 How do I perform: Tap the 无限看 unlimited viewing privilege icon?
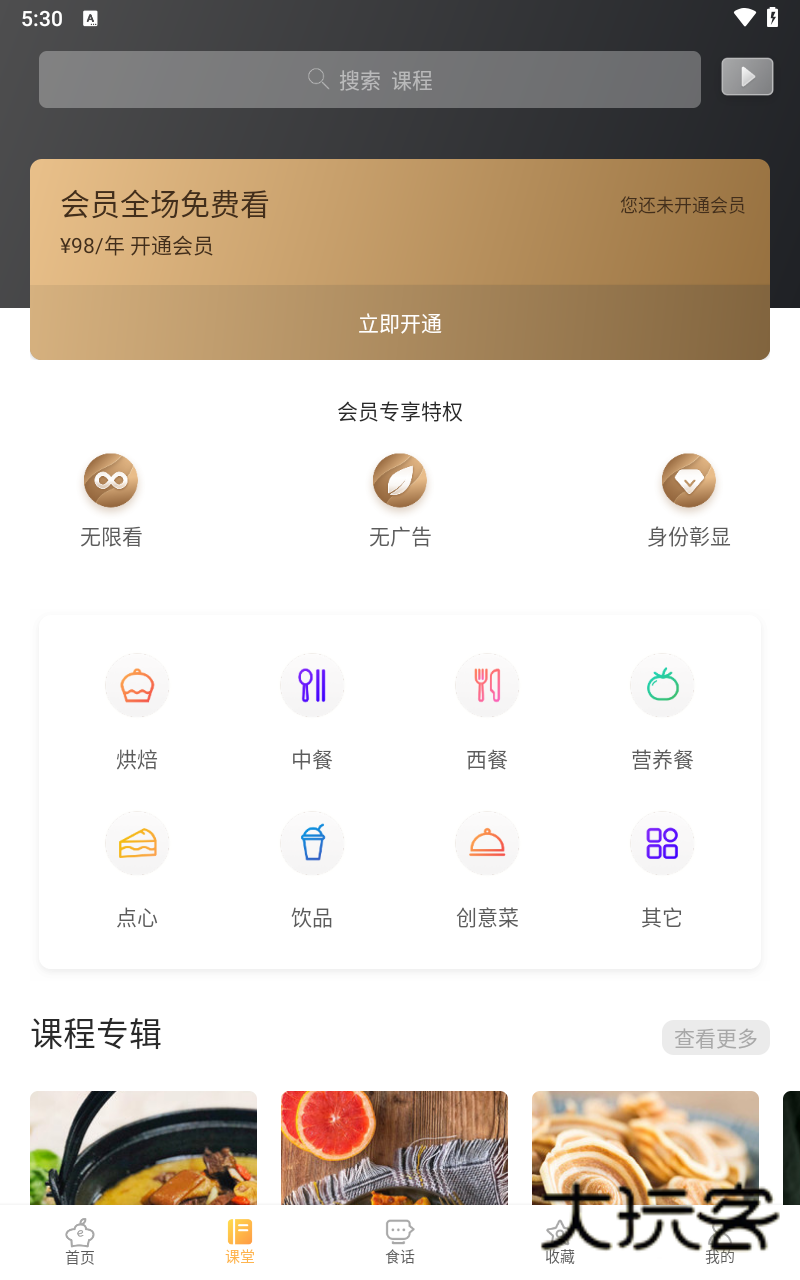[111, 480]
